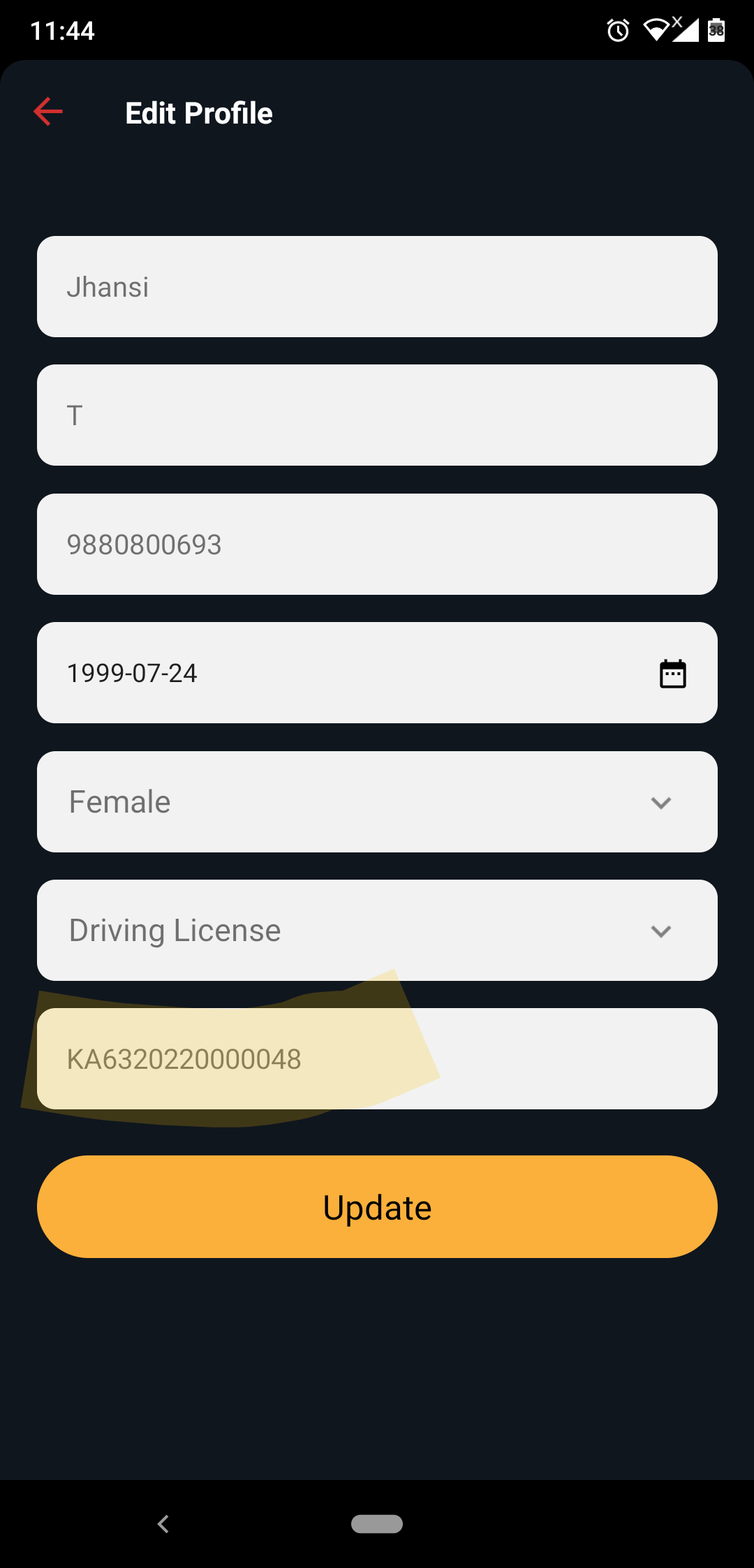754x1568 pixels.
Task: Edit the phone number 9880800693
Action: coord(377,544)
